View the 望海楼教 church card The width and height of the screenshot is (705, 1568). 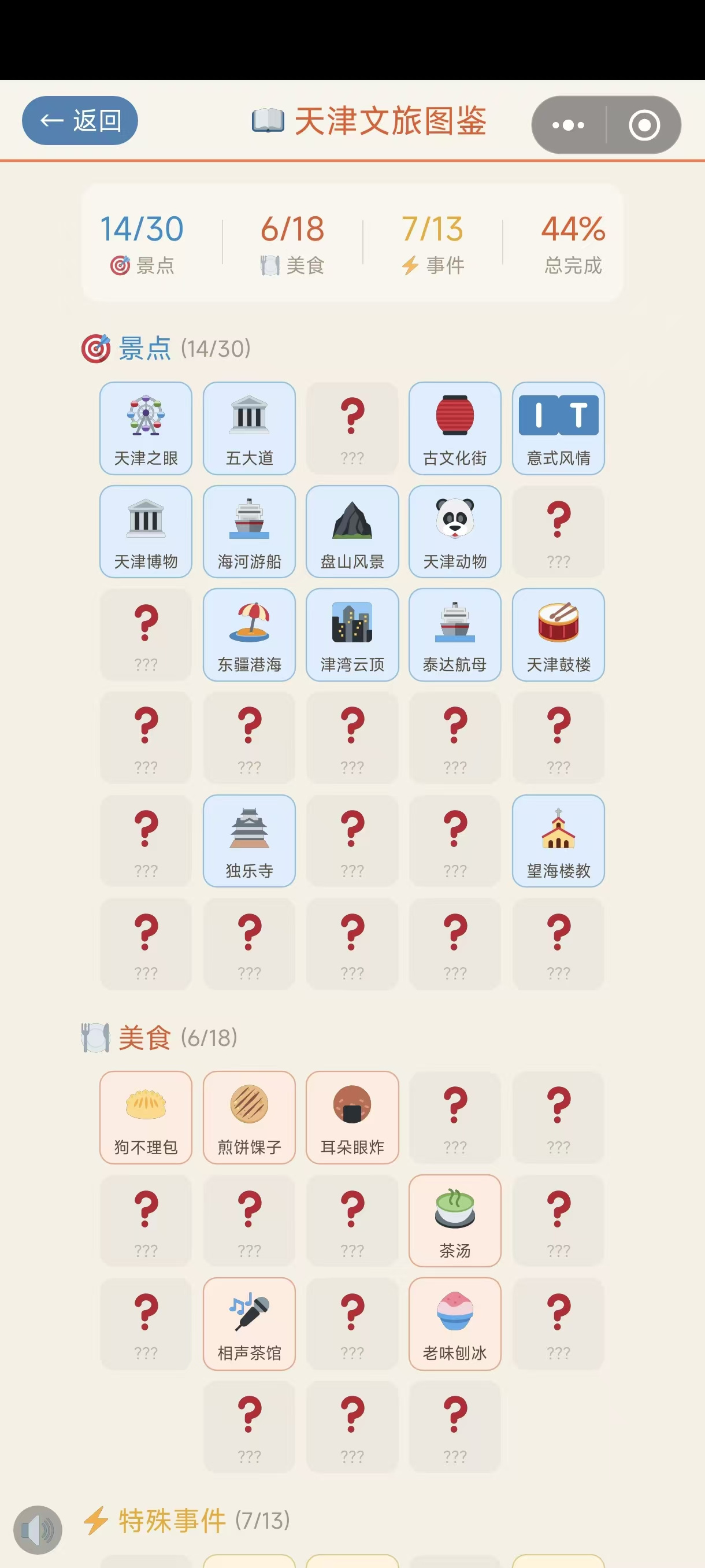click(x=558, y=841)
